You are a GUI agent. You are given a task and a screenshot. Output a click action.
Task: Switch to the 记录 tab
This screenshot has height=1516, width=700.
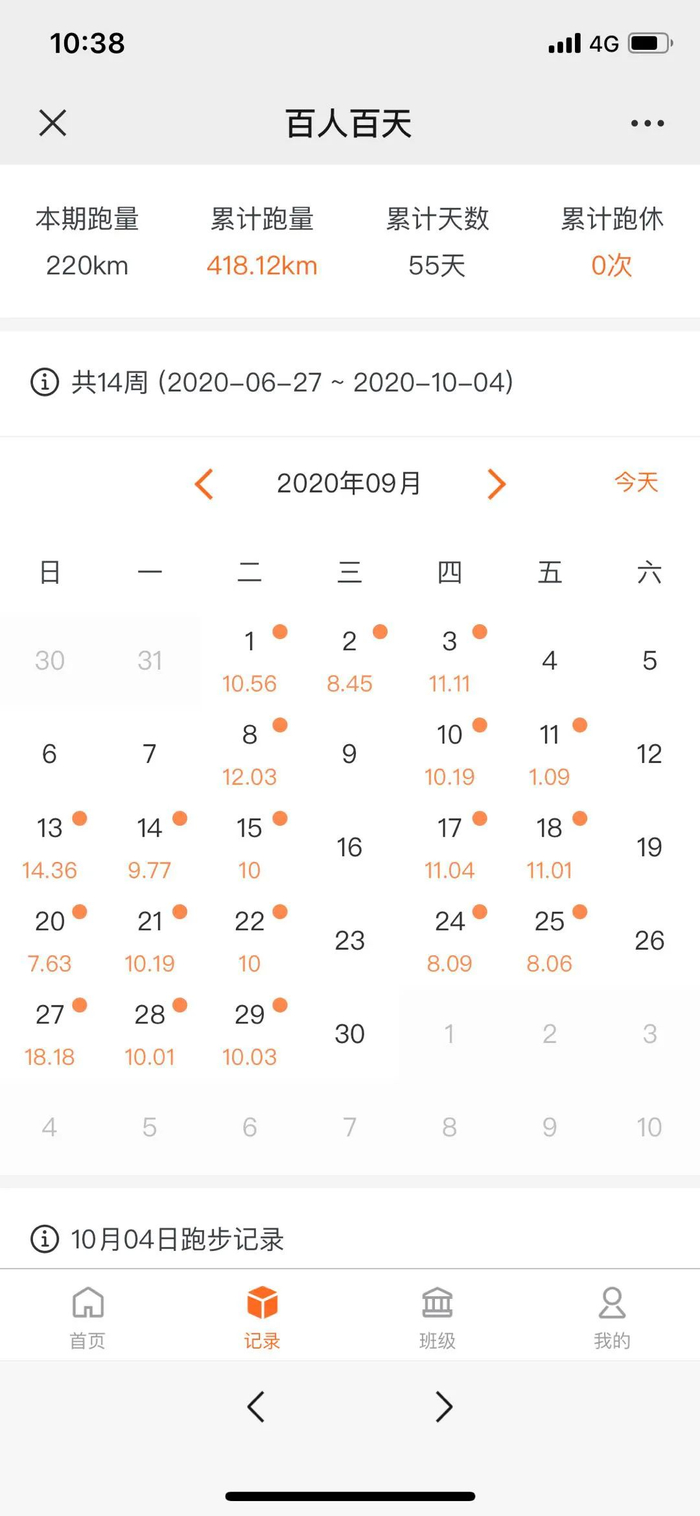click(262, 1318)
